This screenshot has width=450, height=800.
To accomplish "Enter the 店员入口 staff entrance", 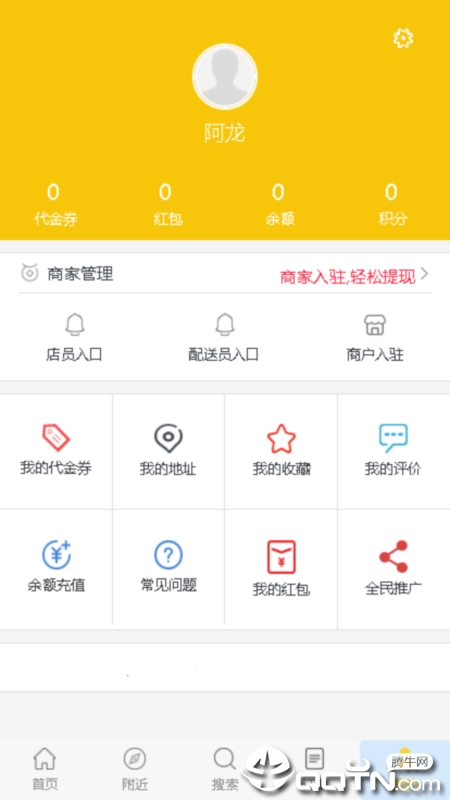I will tap(74, 338).
